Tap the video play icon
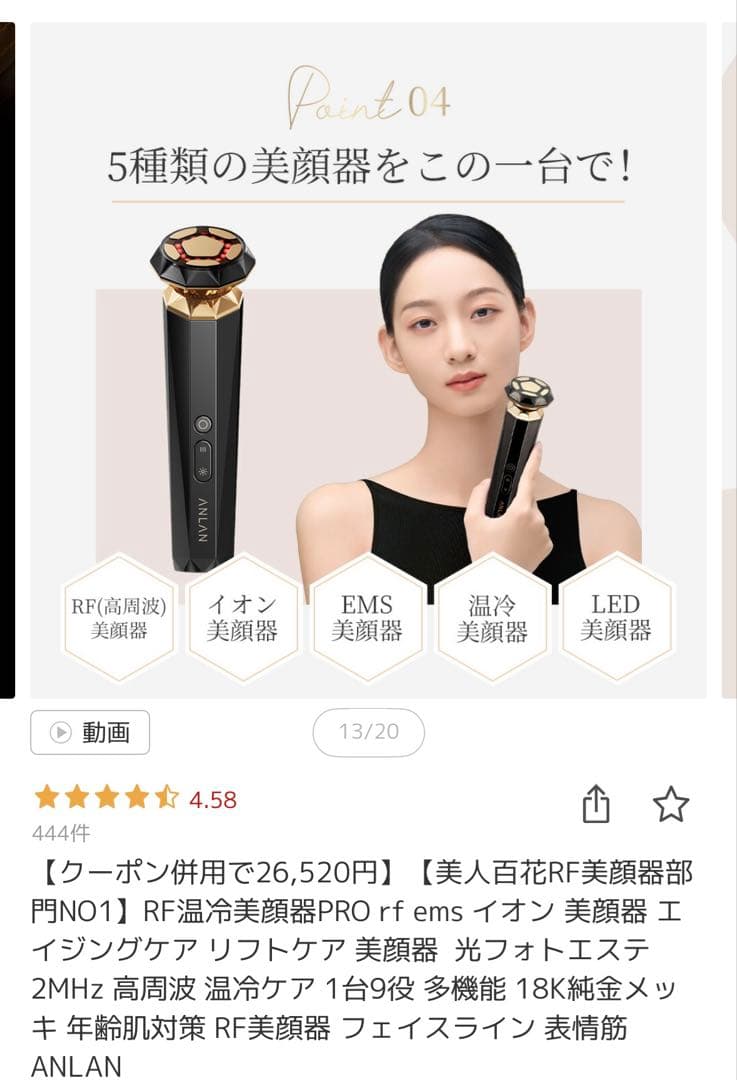The image size is (737, 1080). tap(60, 733)
